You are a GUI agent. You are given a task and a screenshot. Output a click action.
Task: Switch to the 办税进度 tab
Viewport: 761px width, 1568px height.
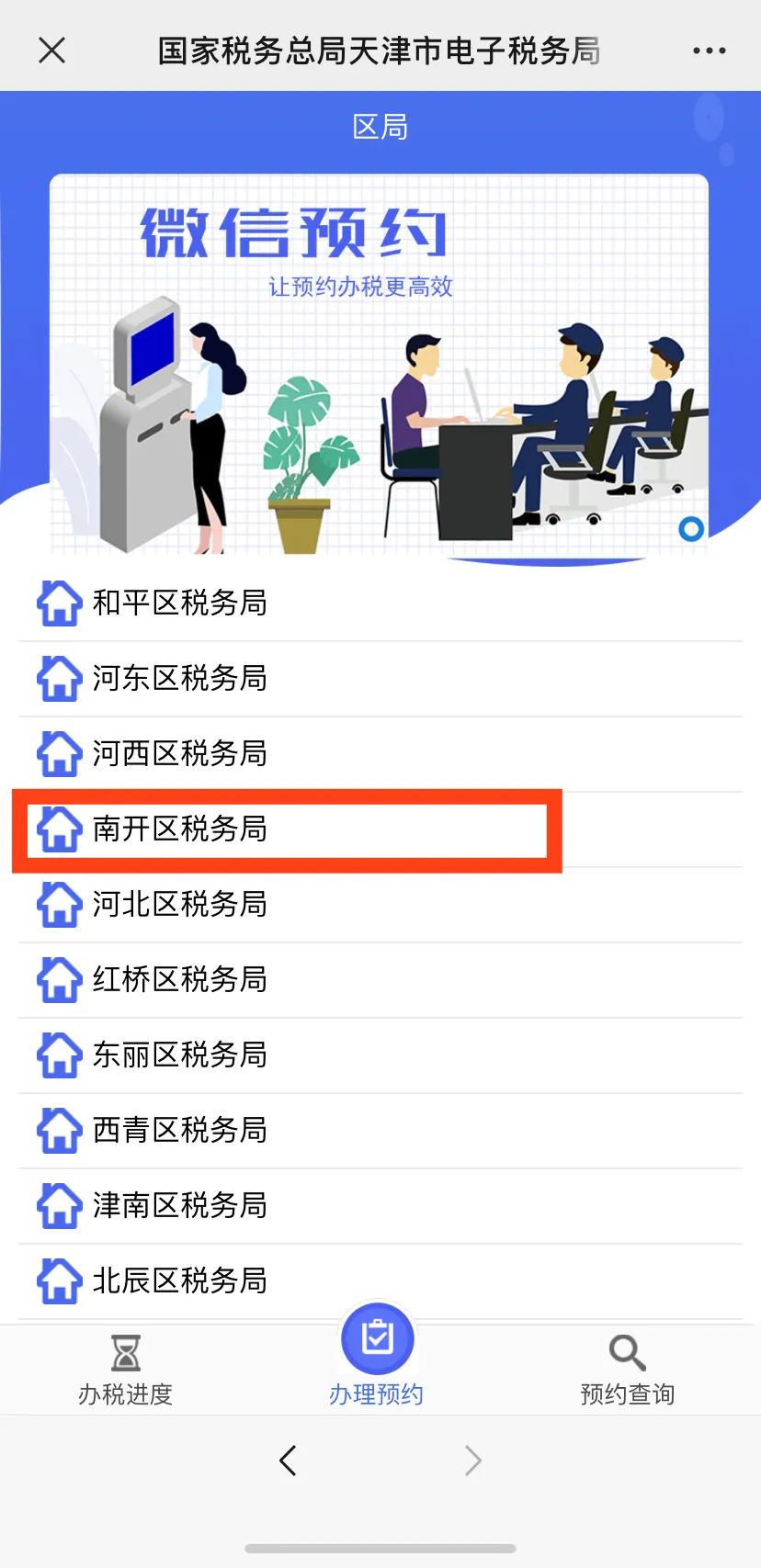click(x=126, y=1371)
